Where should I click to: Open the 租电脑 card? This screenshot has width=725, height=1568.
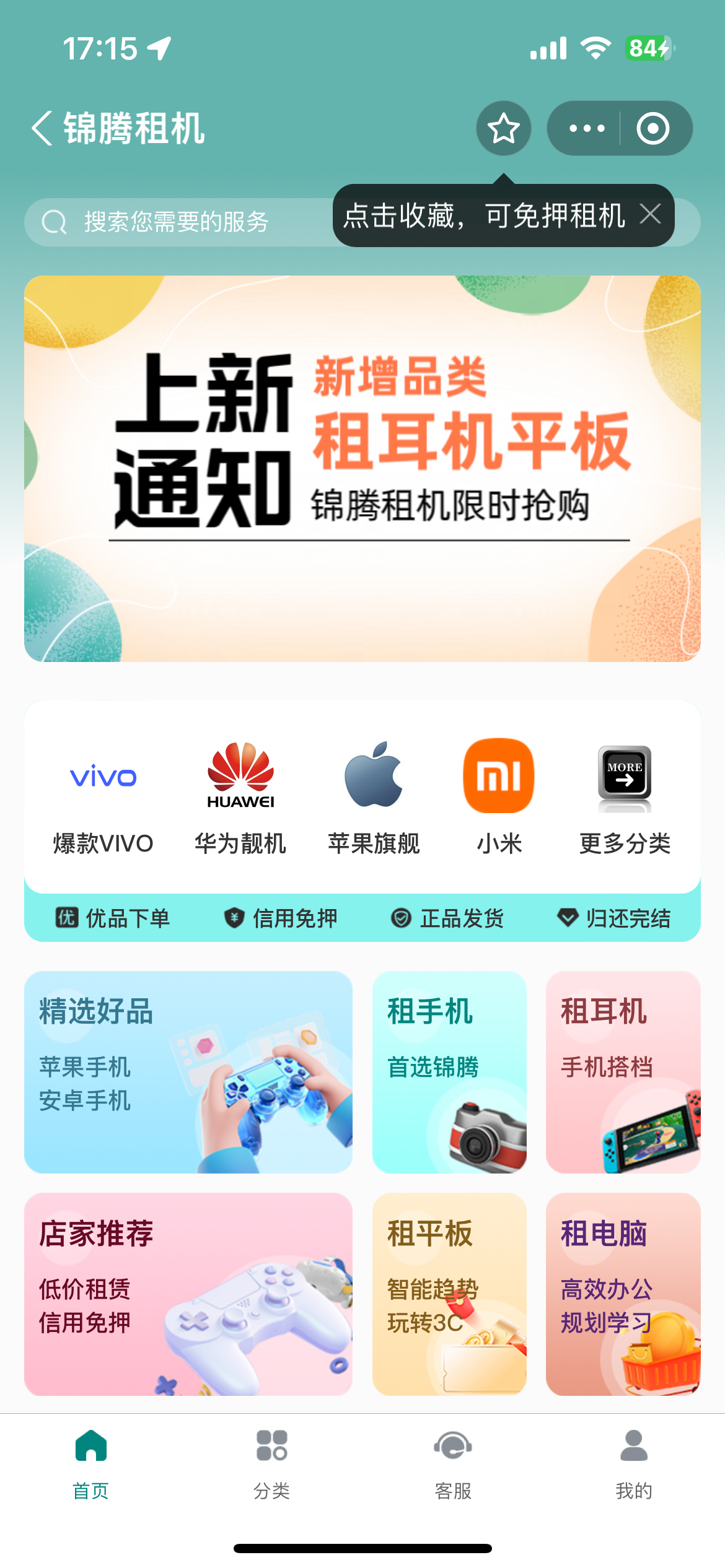point(623,1293)
